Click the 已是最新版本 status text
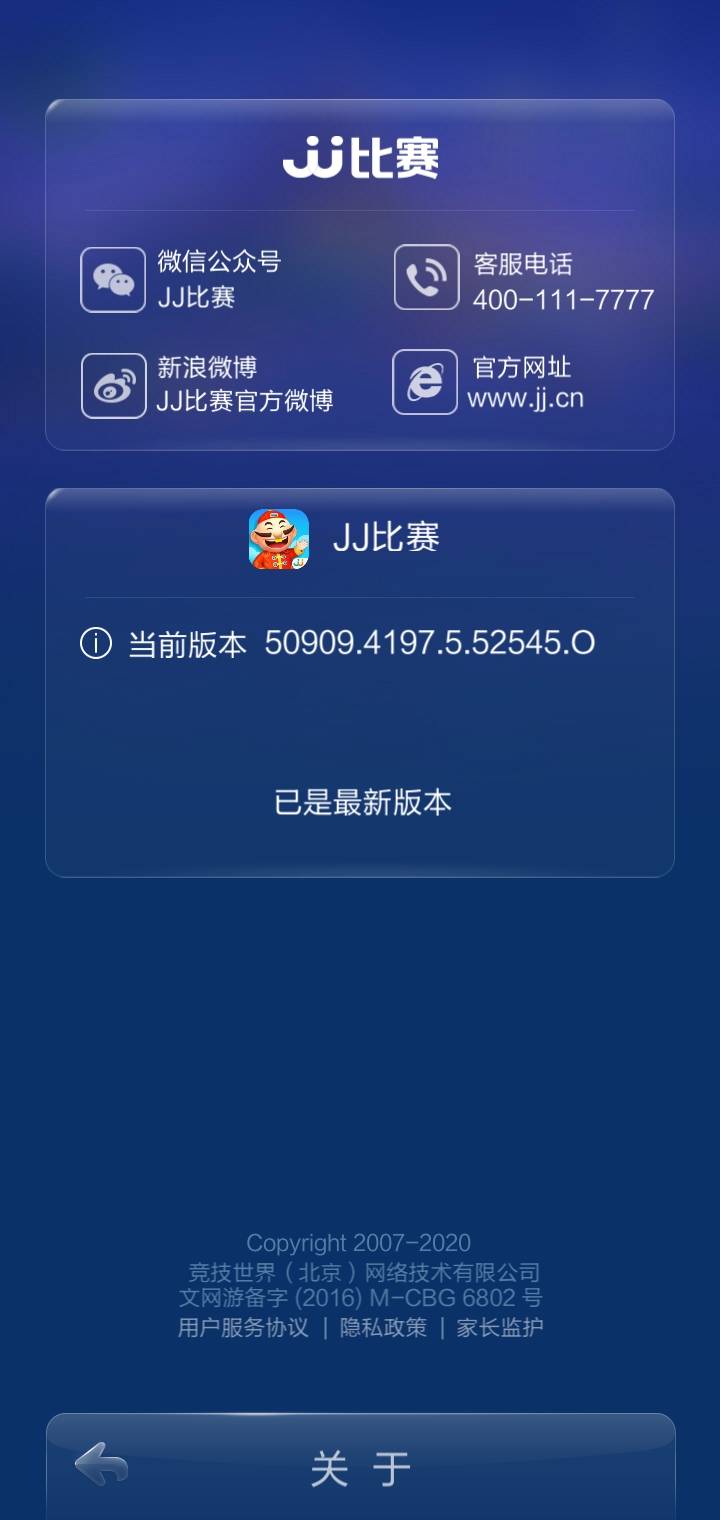The width and height of the screenshot is (720, 1520). coord(360,802)
